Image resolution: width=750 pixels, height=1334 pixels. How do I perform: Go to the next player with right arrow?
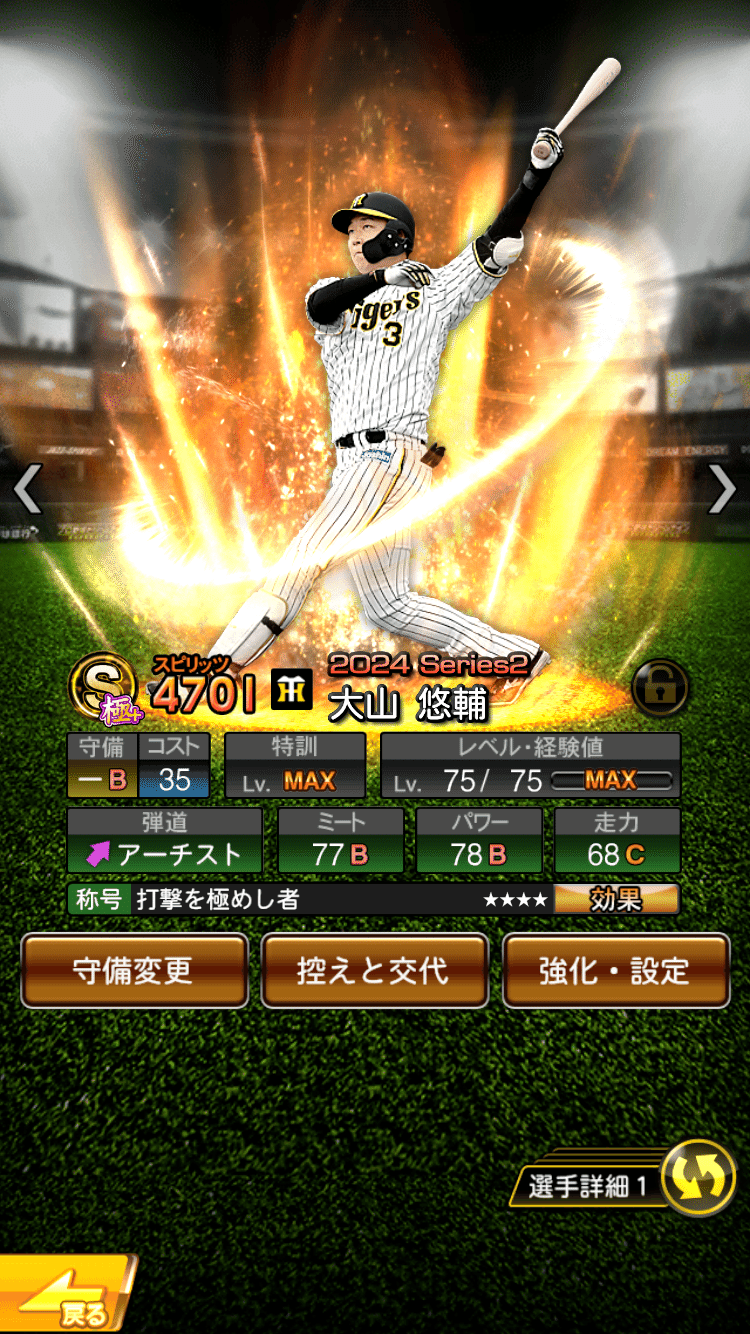point(722,489)
